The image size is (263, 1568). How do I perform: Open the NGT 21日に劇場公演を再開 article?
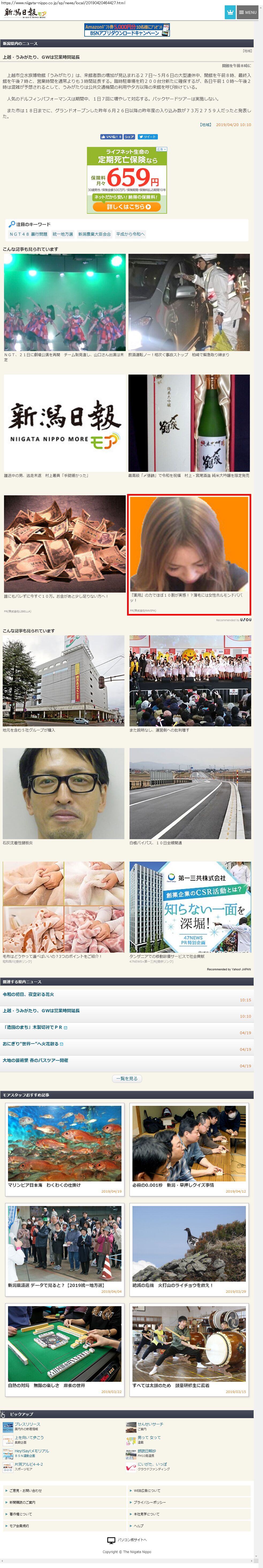point(64,308)
